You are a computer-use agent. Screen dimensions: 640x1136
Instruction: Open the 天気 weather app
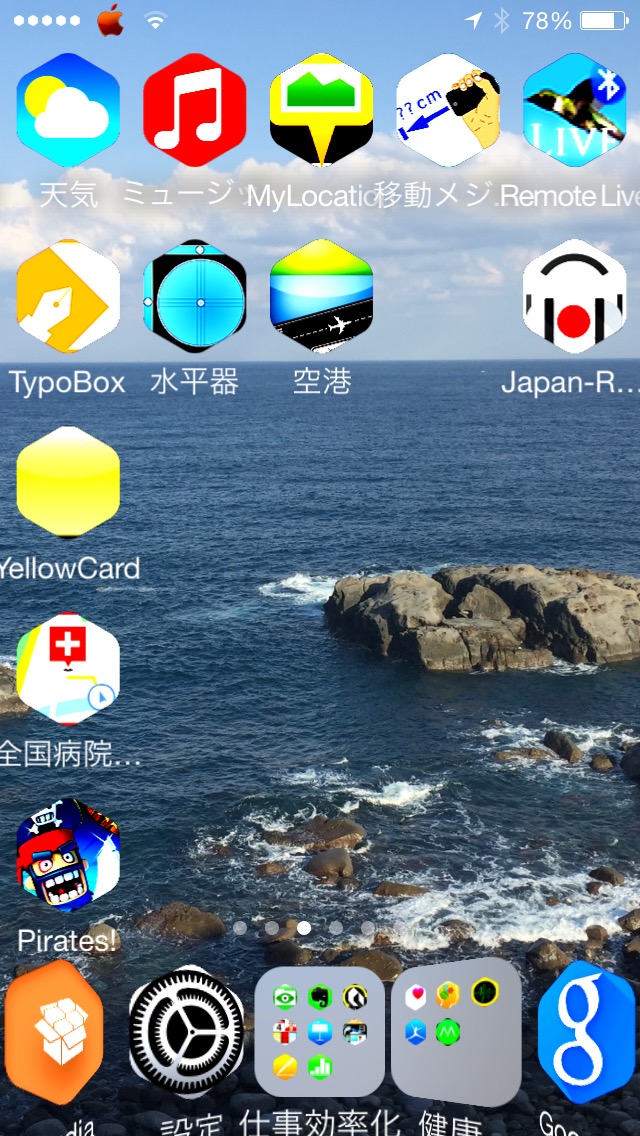68,110
